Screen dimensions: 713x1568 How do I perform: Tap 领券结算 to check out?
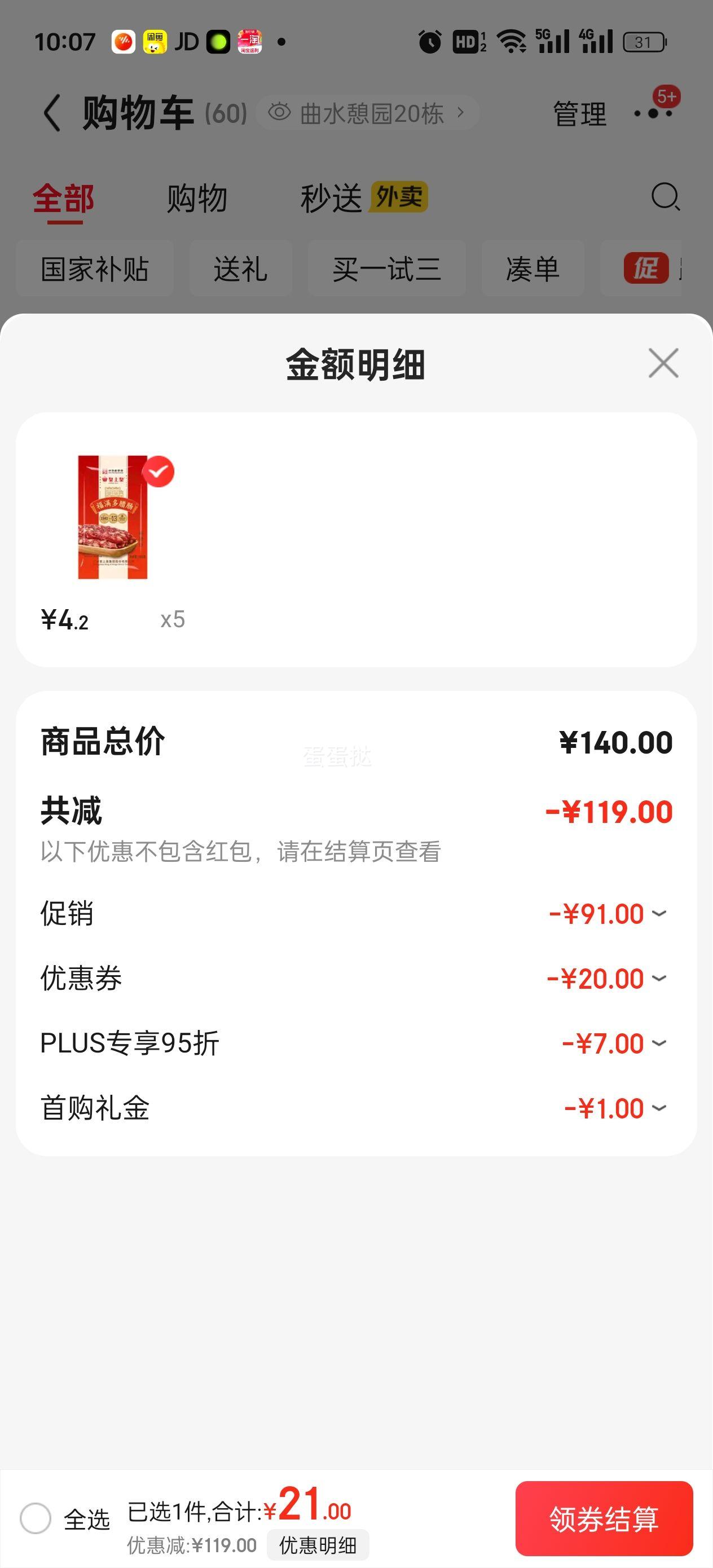(x=604, y=1519)
